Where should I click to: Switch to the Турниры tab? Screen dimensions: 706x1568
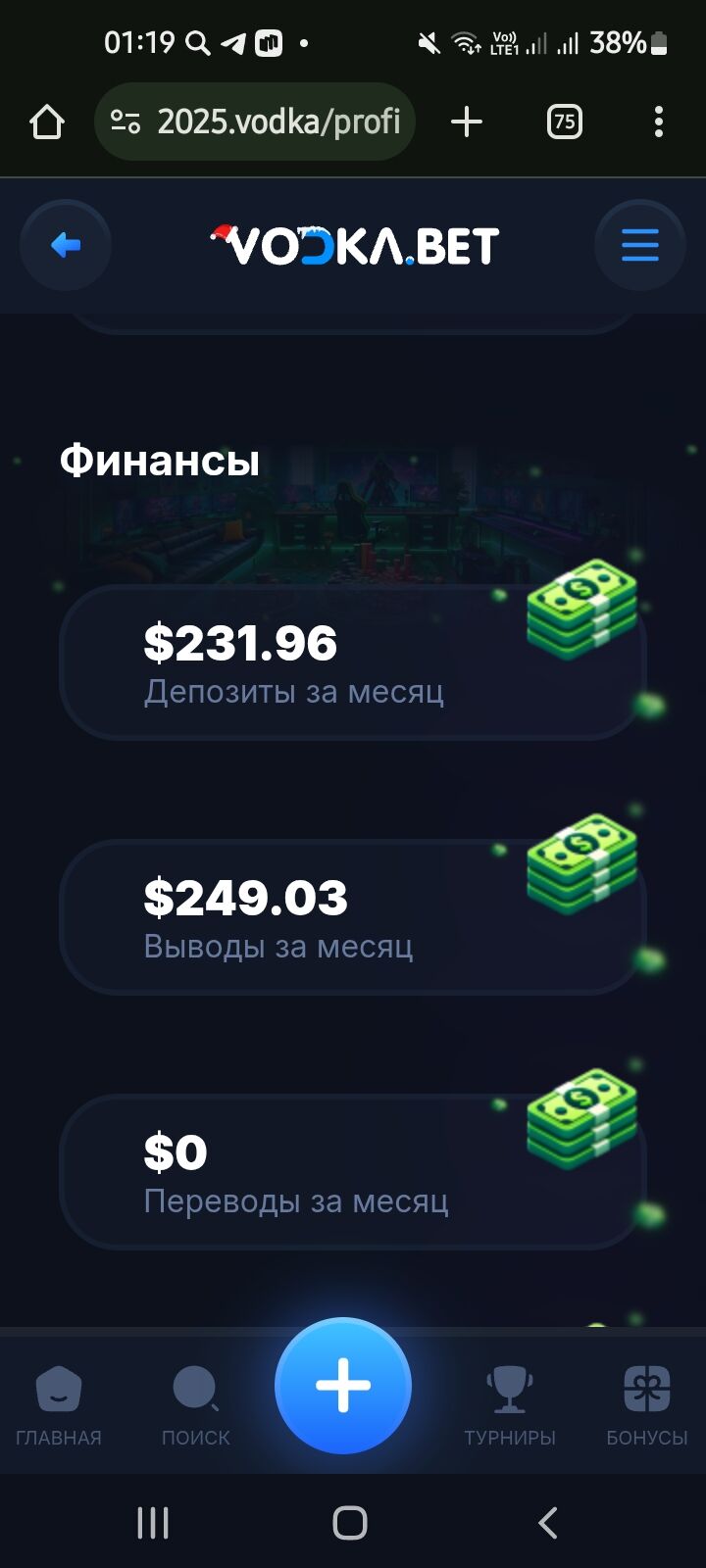(x=509, y=1403)
